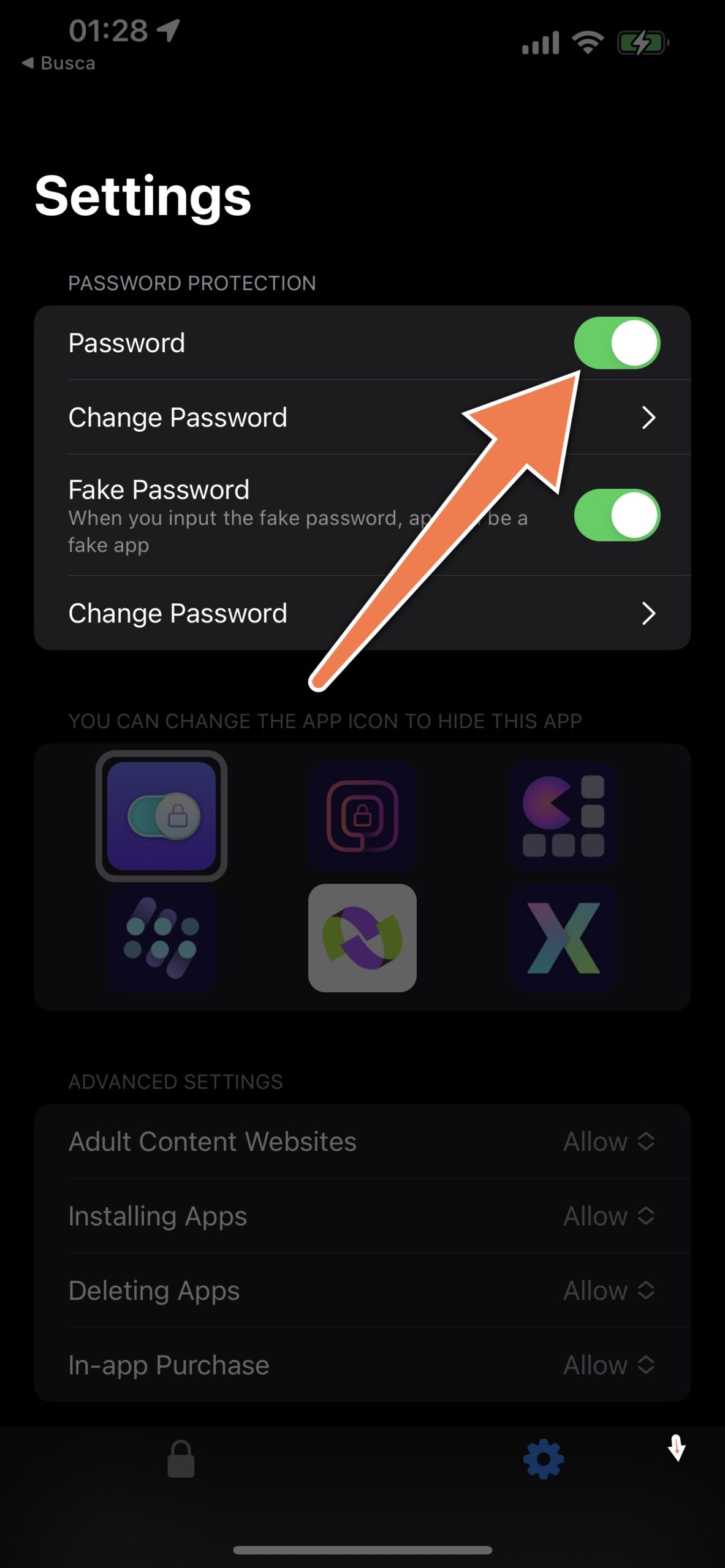Open Change Password below Fake Password
The image size is (725, 1568).
point(362,613)
